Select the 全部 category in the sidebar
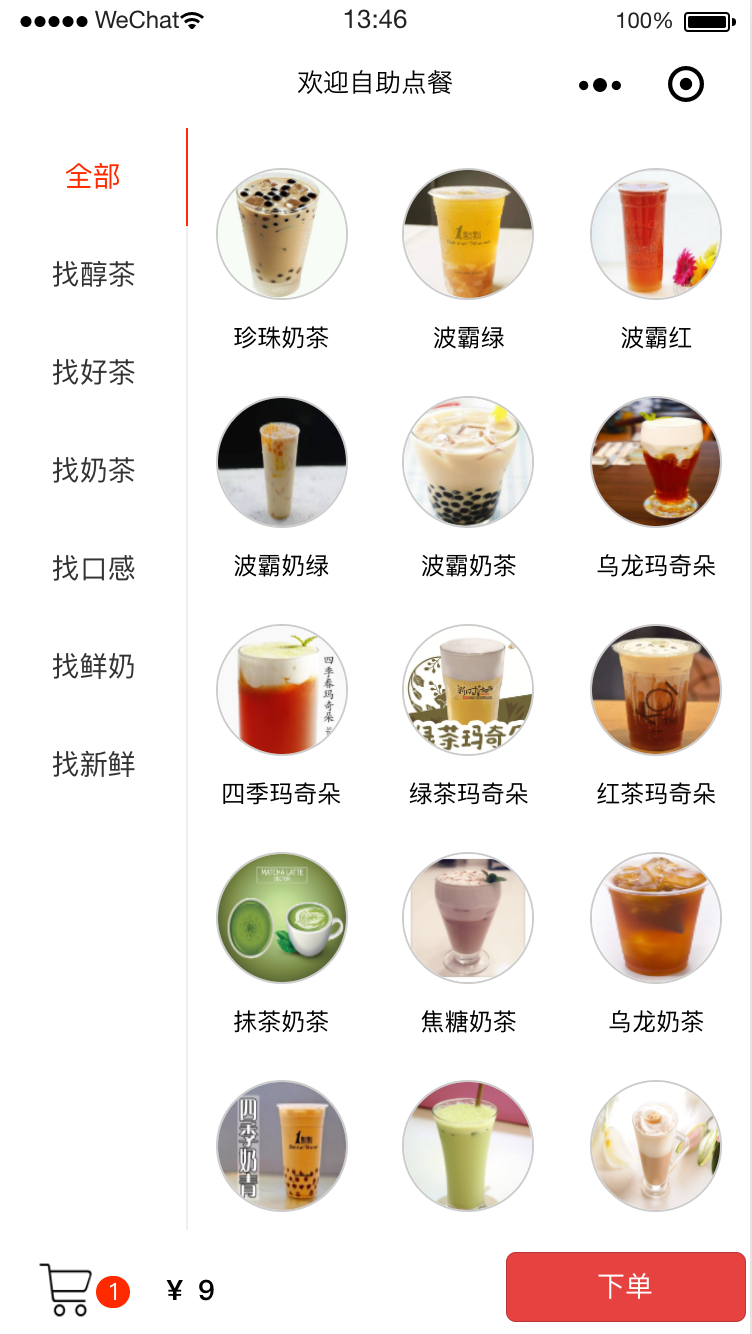Image resolution: width=752 pixels, height=1334 pixels. pyautogui.click(x=93, y=177)
